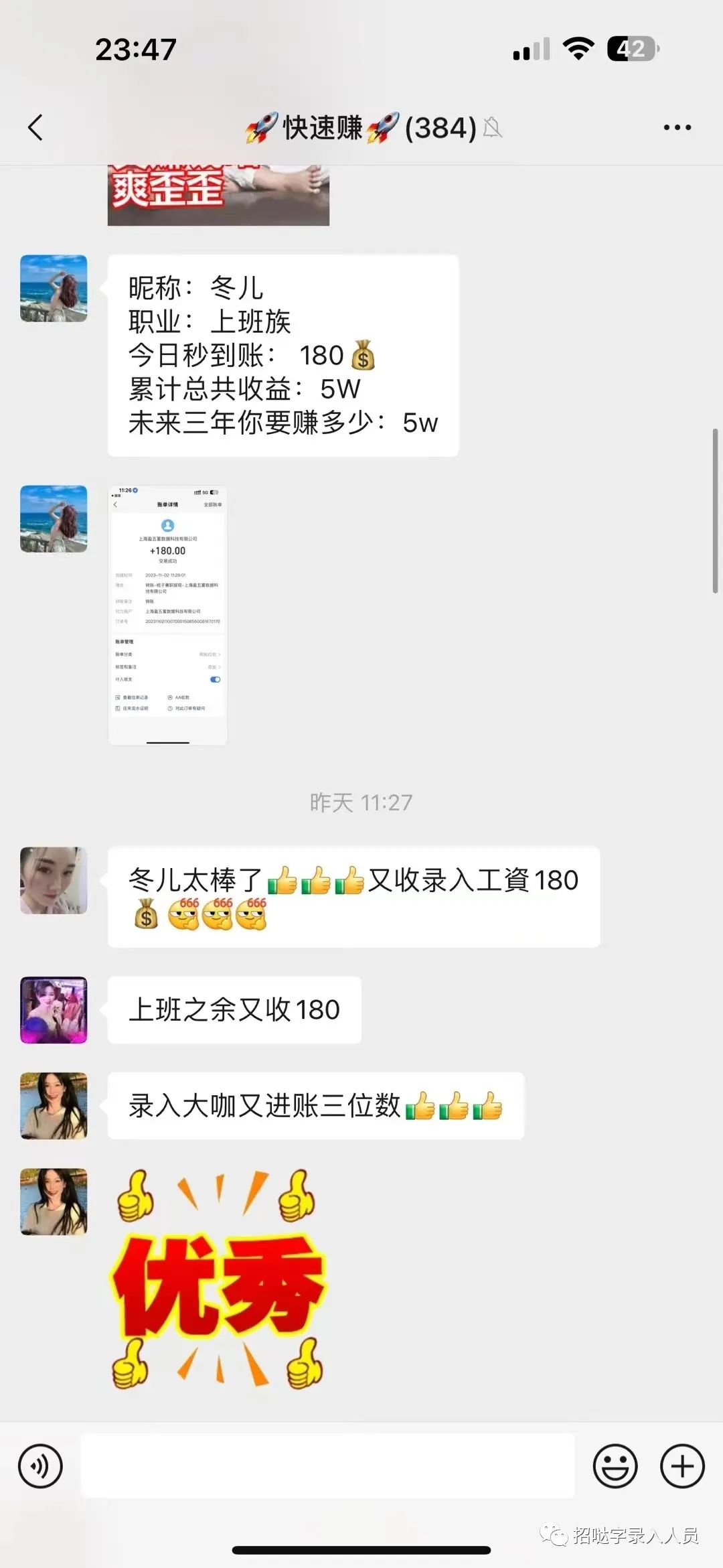The image size is (723, 1568).
Task: Tap the 对此订单有疑问 question icon
Action: pyautogui.click(x=171, y=707)
